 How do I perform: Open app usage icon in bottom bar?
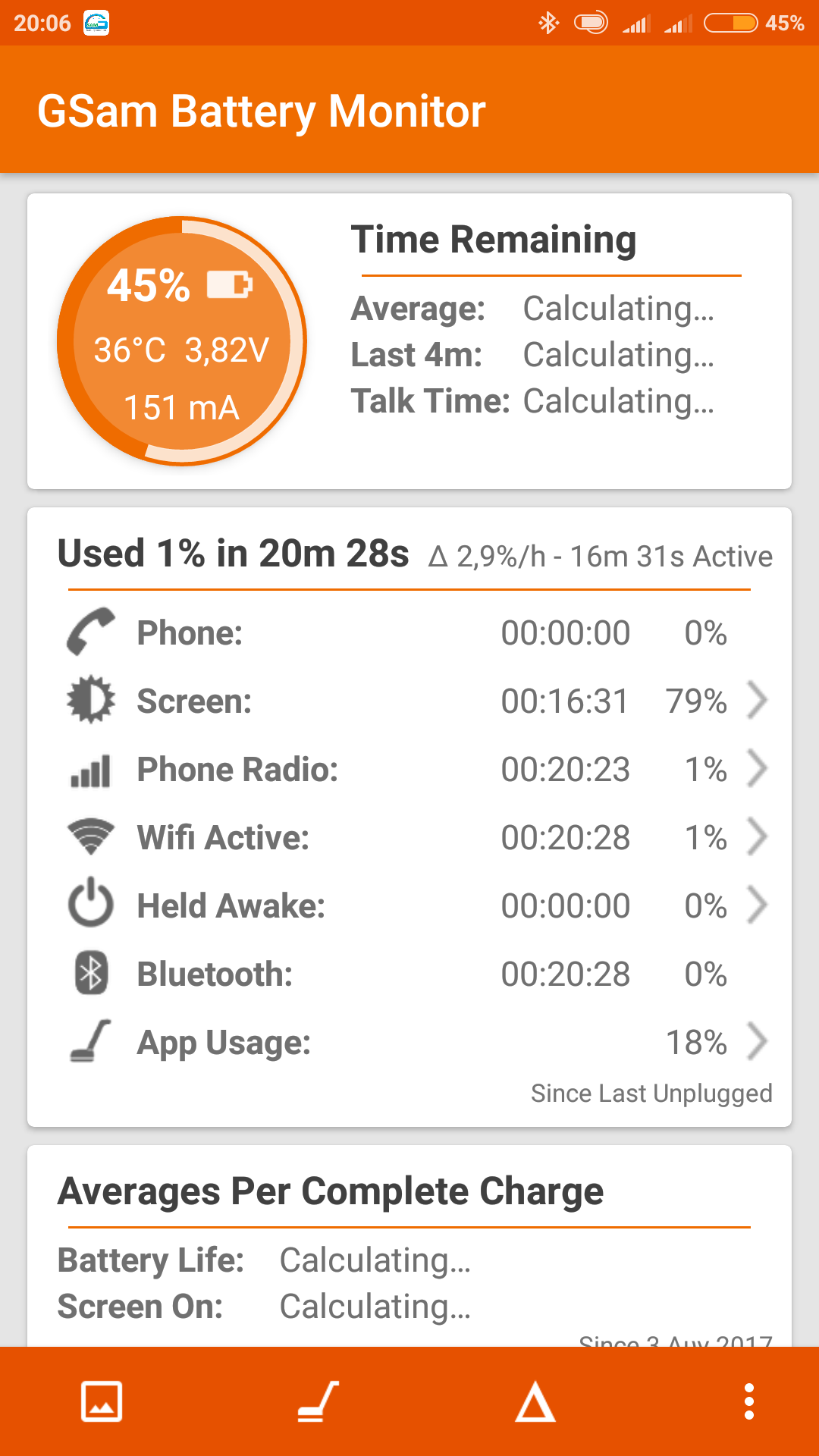(318, 1401)
